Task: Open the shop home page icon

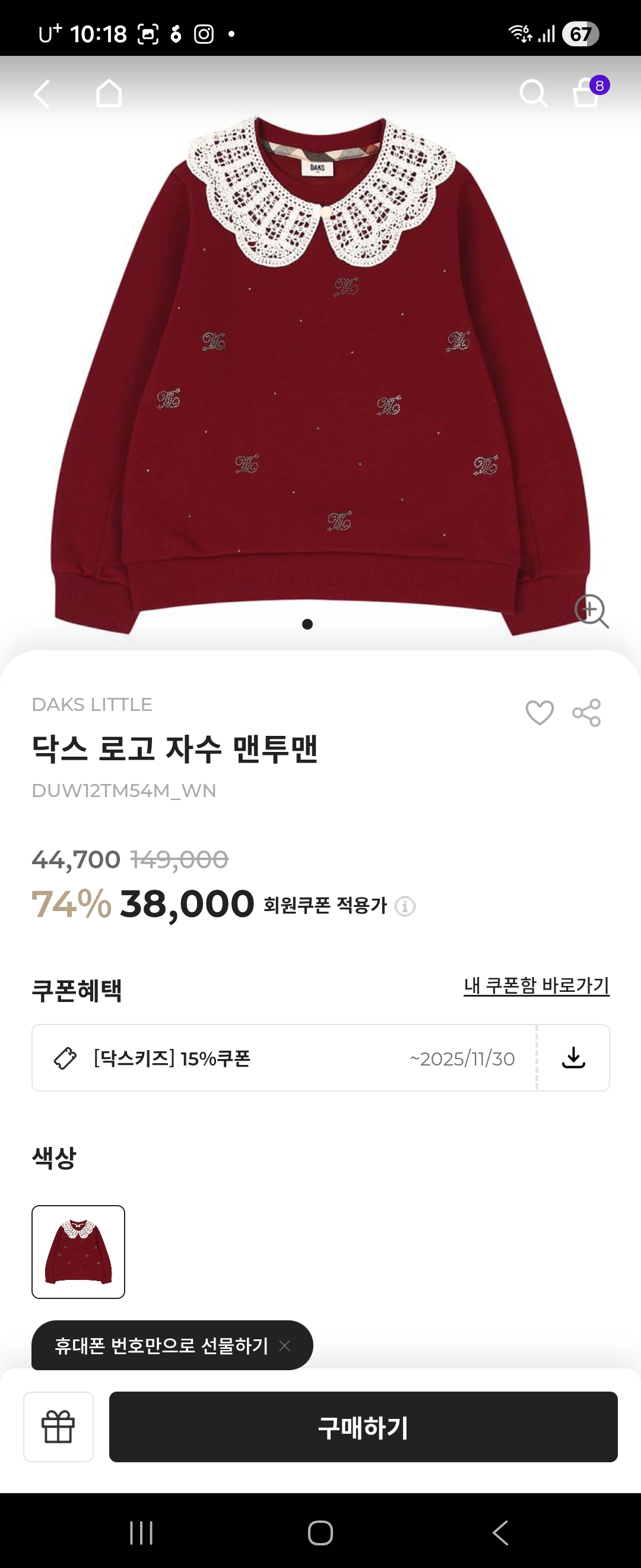Action: (109, 94)
